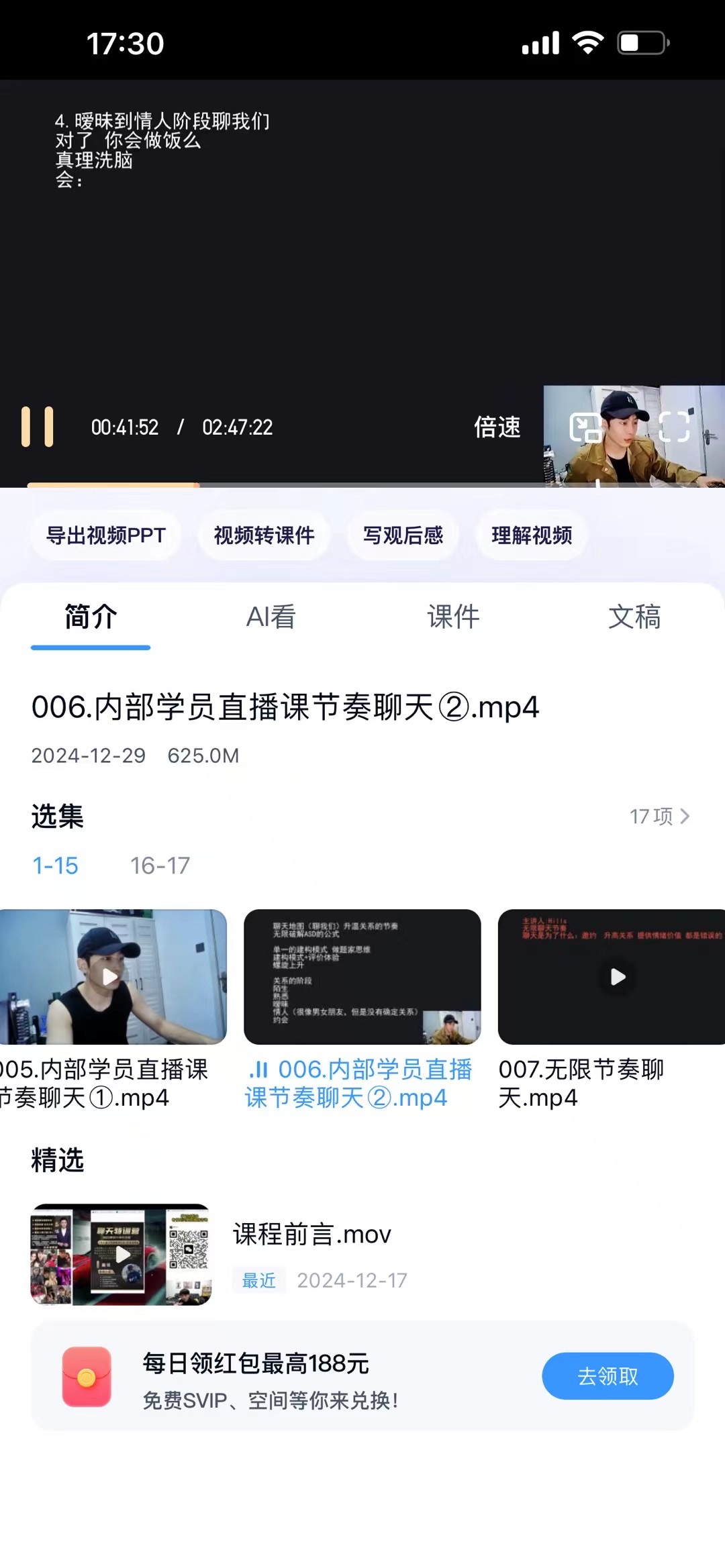The image size is (725, 1568).
Task: Tap 去领取 to claim red packet
Action: (608, 1376)
